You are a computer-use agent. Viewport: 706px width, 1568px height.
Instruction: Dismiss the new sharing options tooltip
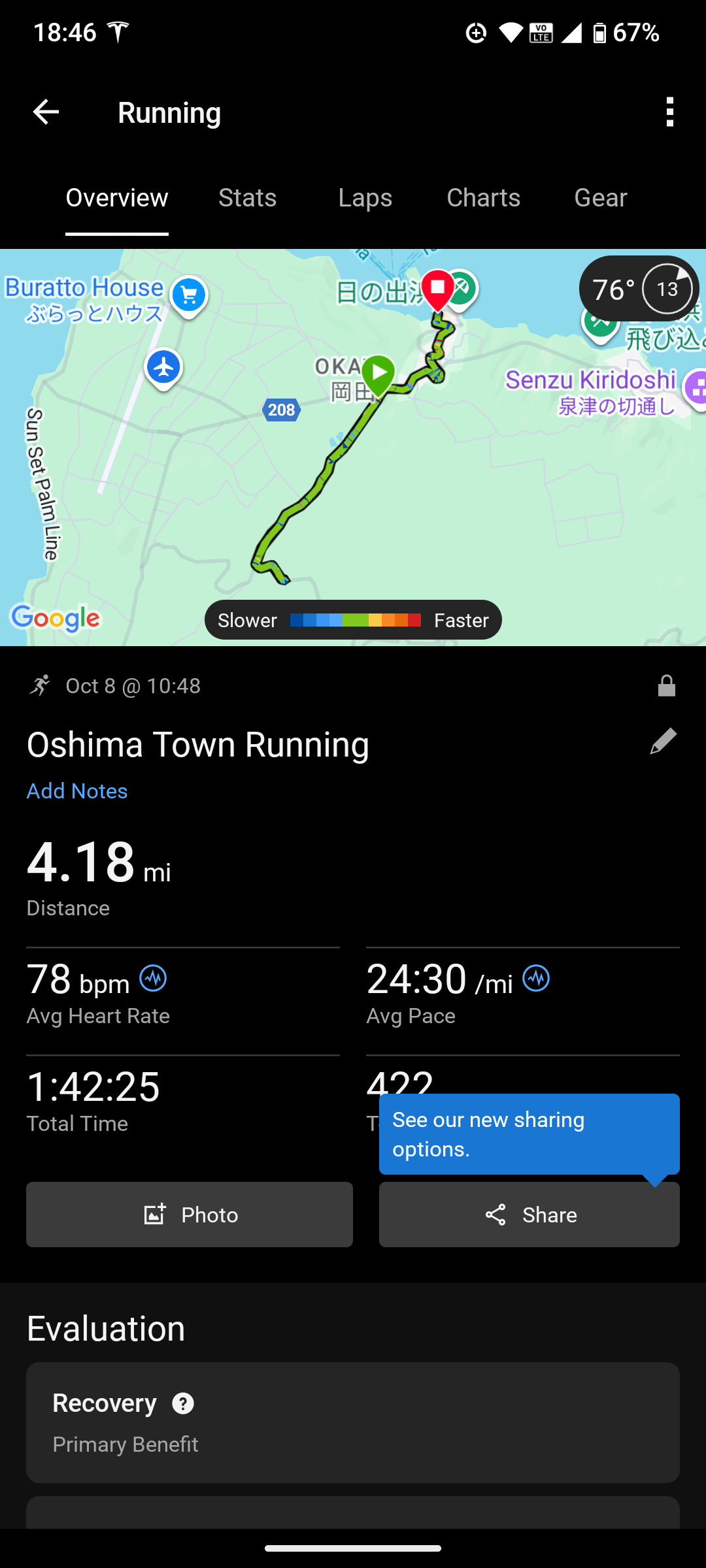pos(528,1134)
